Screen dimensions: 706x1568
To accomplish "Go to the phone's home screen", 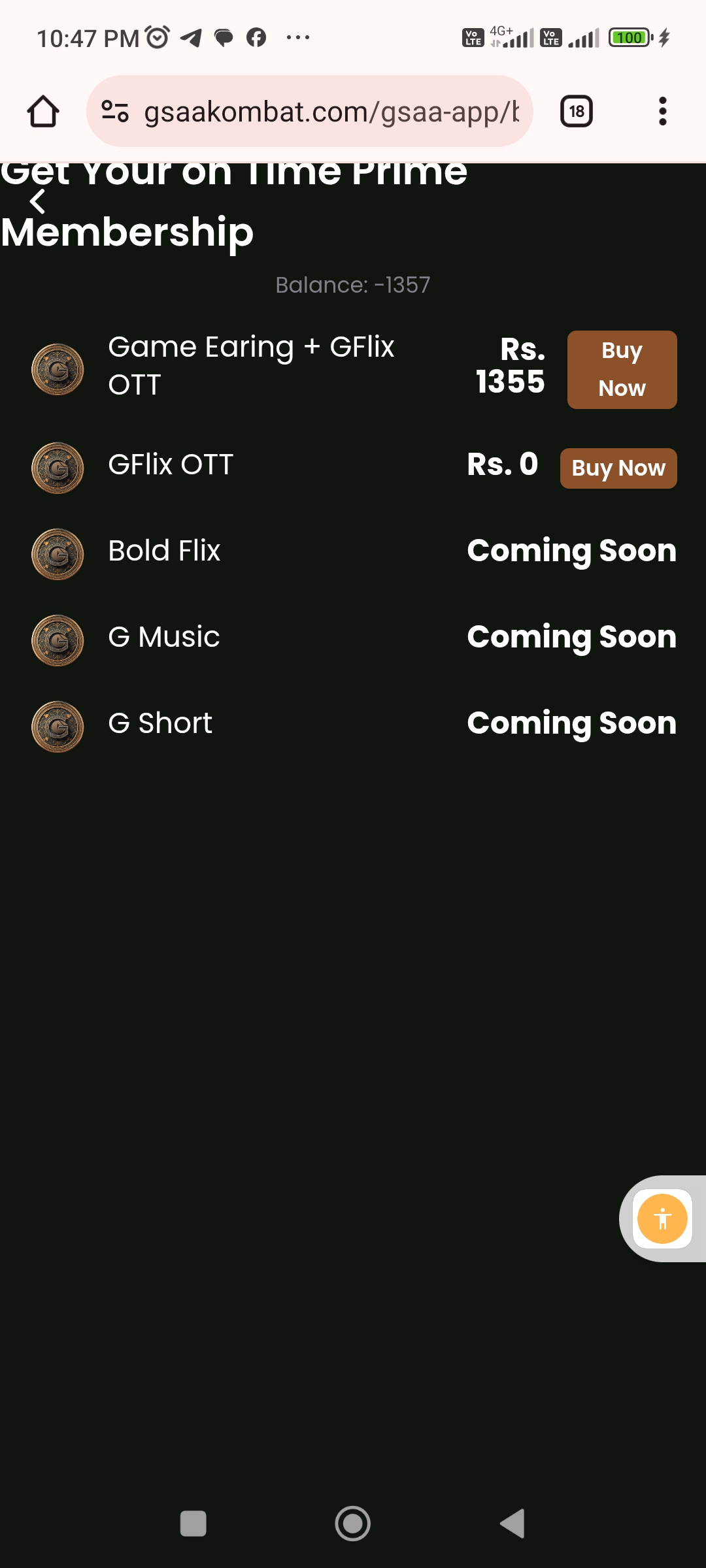I will click(352, 1523).
